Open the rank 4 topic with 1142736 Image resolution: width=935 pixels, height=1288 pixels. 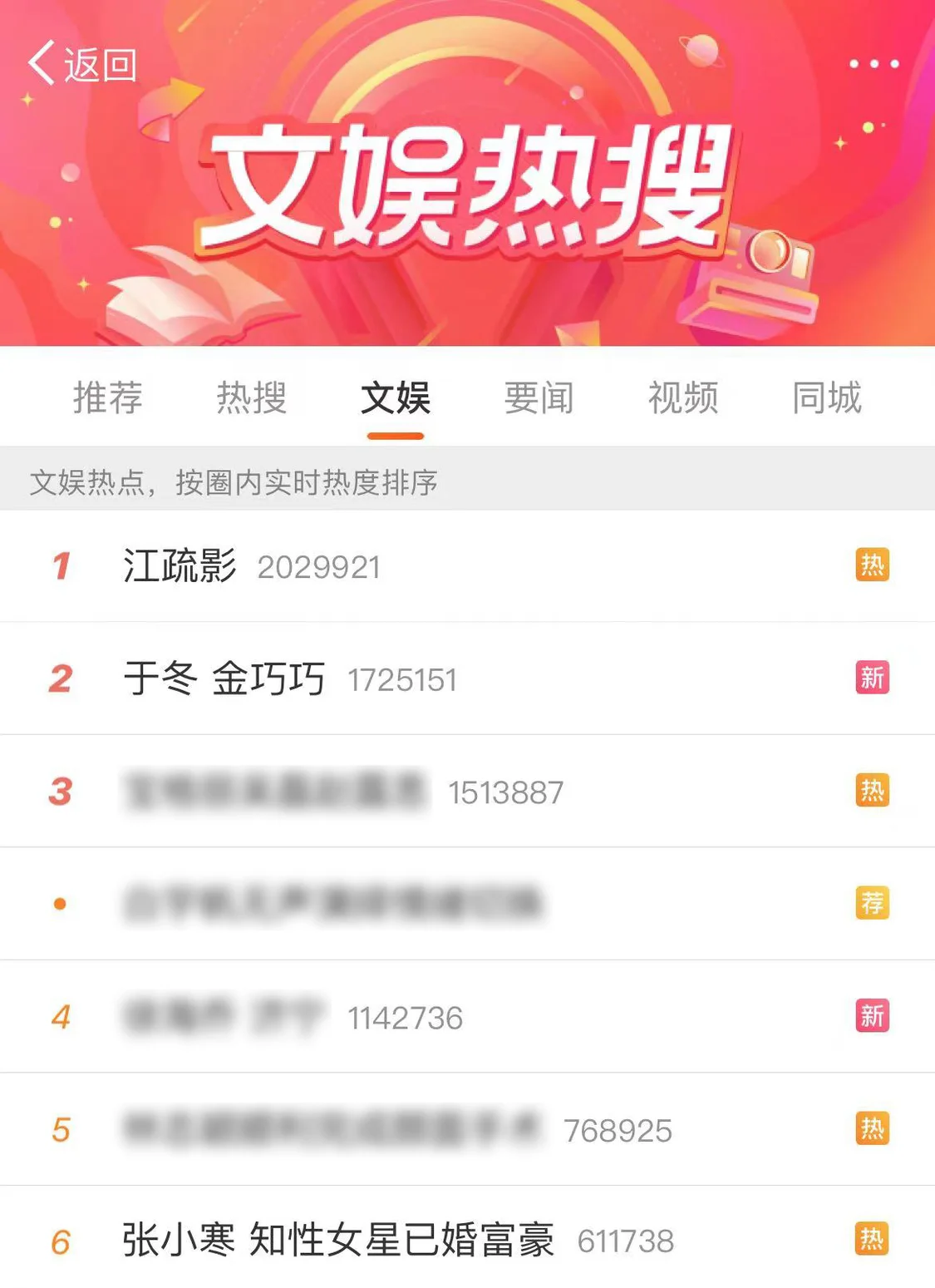pos(223,1016)
